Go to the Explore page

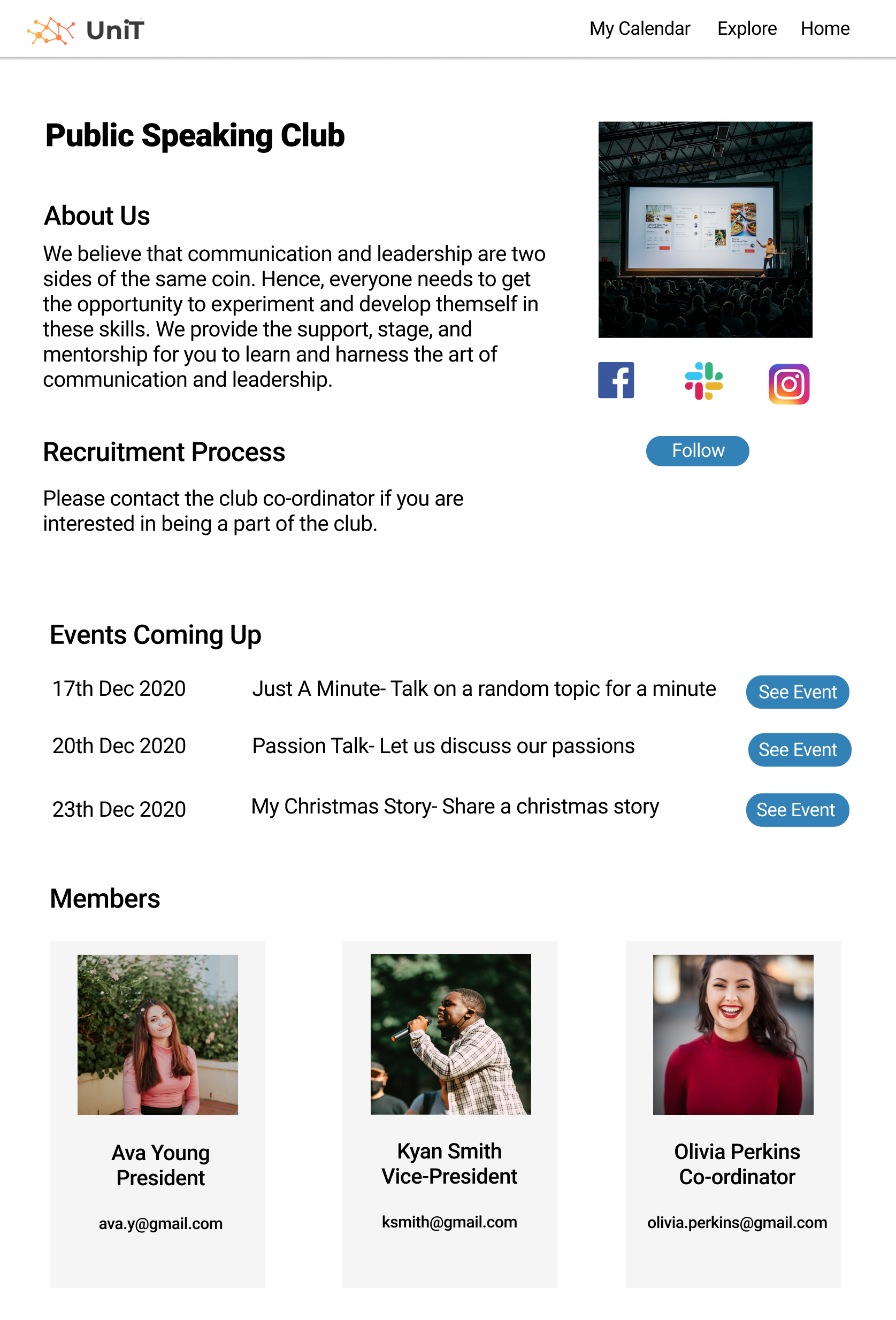(747, 28)
